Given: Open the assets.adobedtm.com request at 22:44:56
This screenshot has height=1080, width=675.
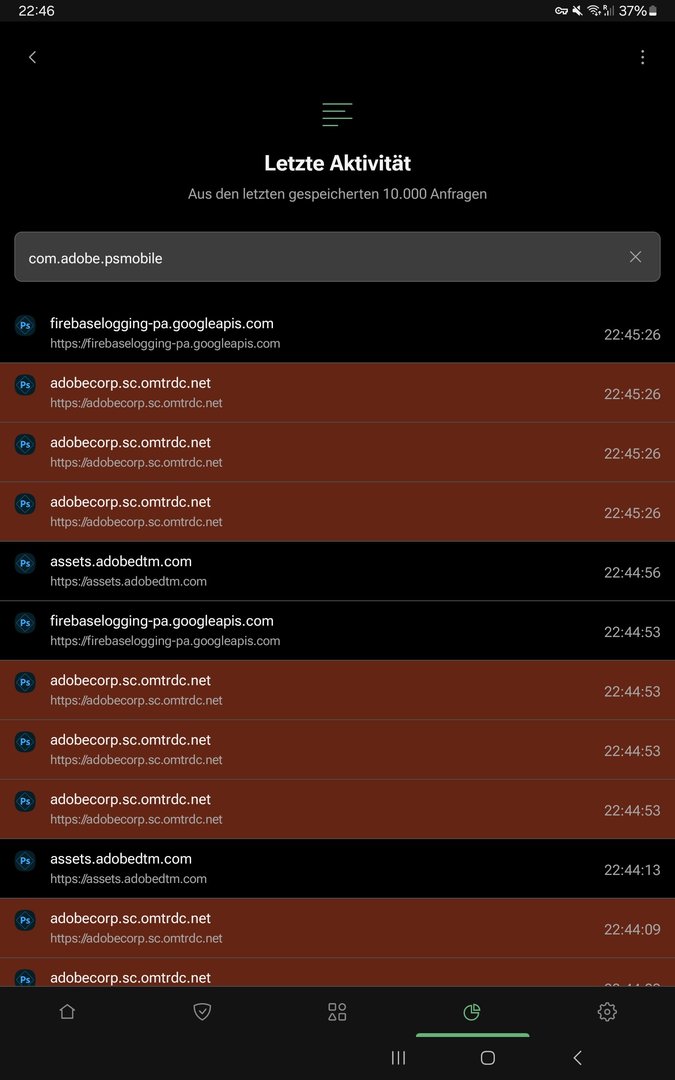Looking at the screenshot, I should coord(337,571).
